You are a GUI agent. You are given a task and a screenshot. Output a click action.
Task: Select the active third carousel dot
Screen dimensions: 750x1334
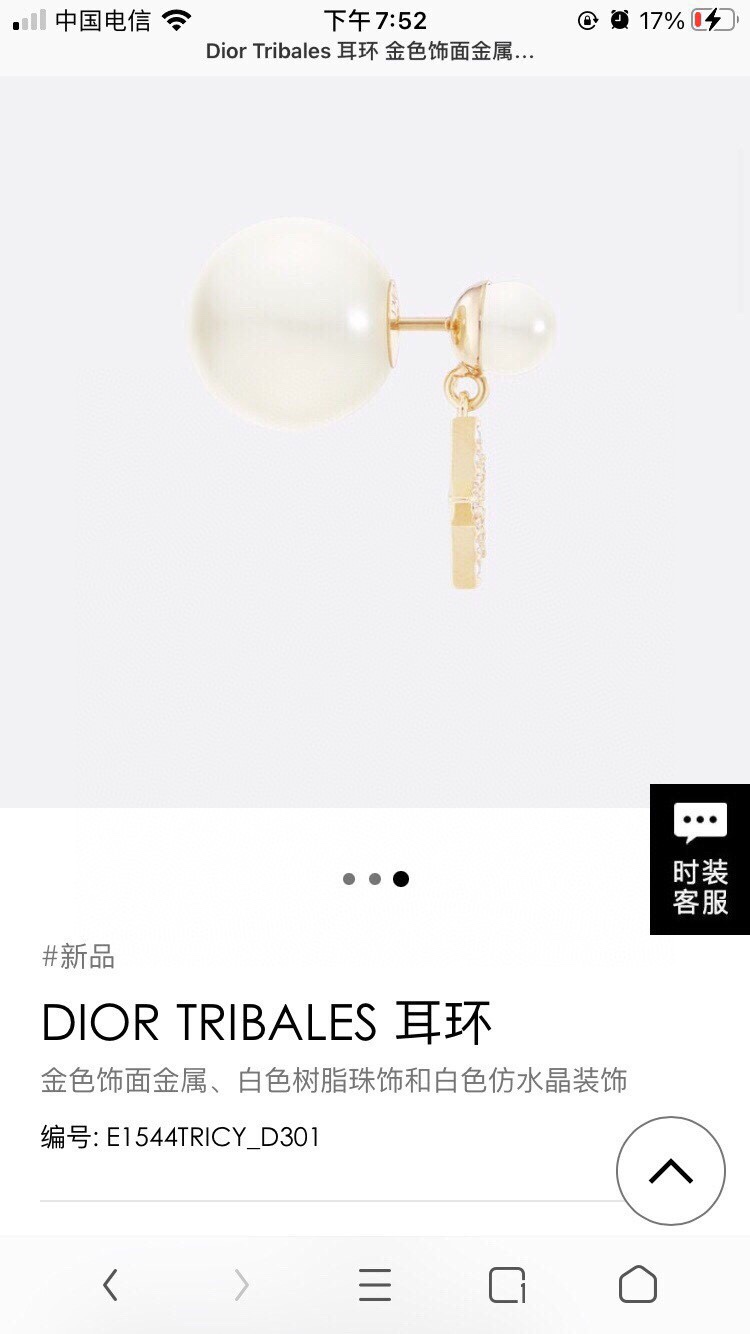(401, 878)
